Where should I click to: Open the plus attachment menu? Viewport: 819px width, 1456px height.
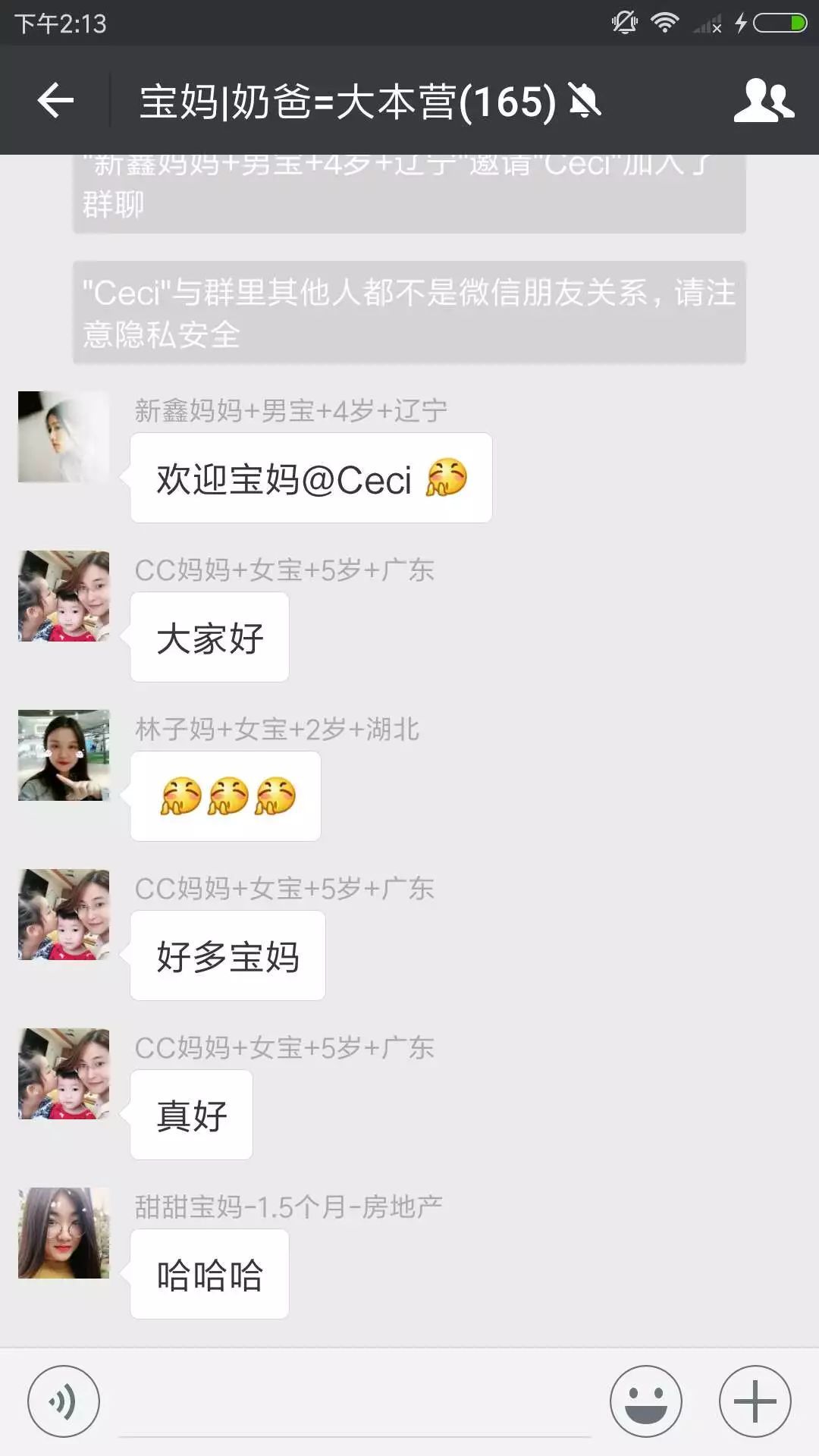(x=755, y=1401)
